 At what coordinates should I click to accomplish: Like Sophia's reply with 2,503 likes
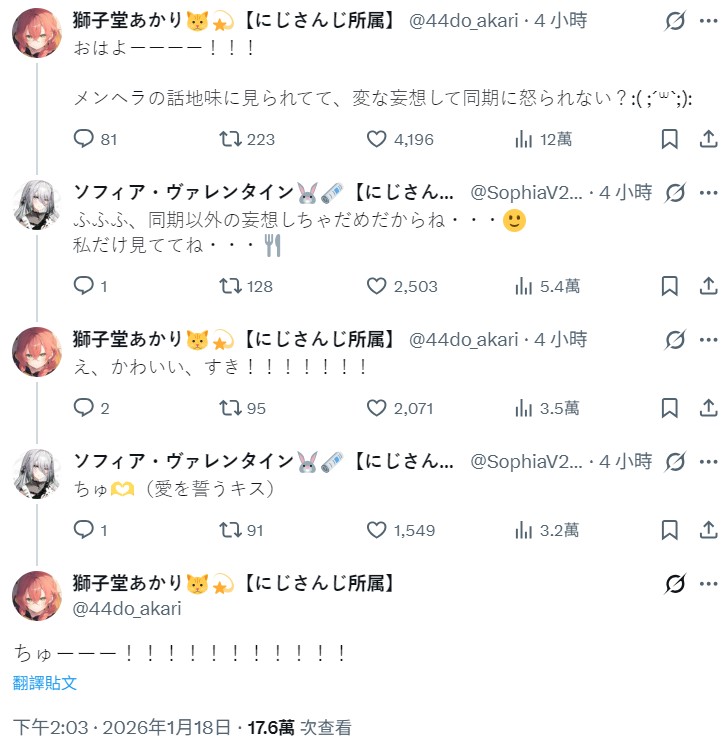(377, 286)
